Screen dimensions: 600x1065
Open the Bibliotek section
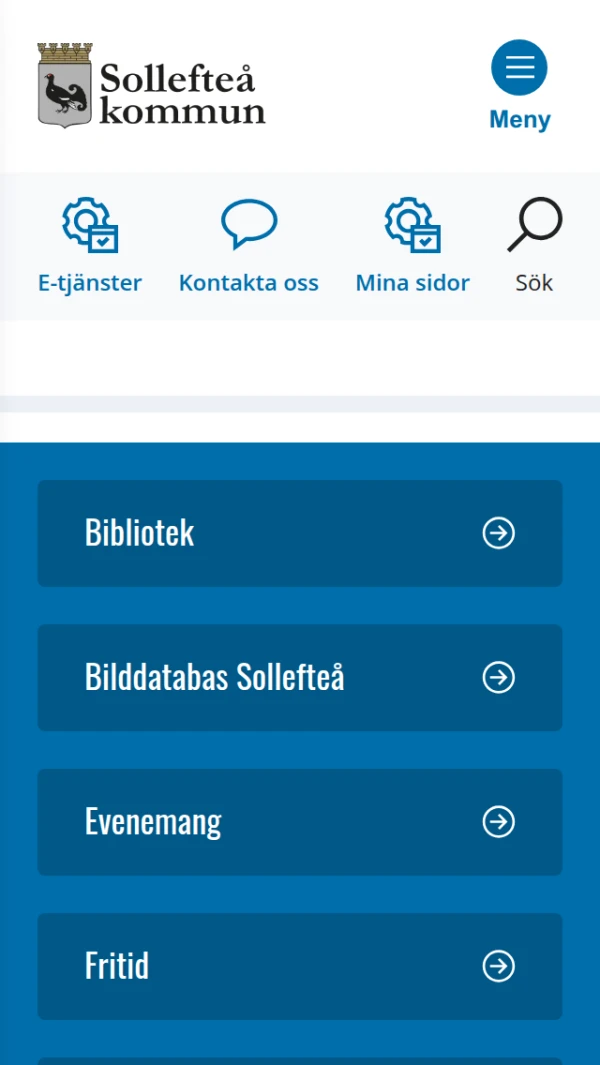click(300, 533)
